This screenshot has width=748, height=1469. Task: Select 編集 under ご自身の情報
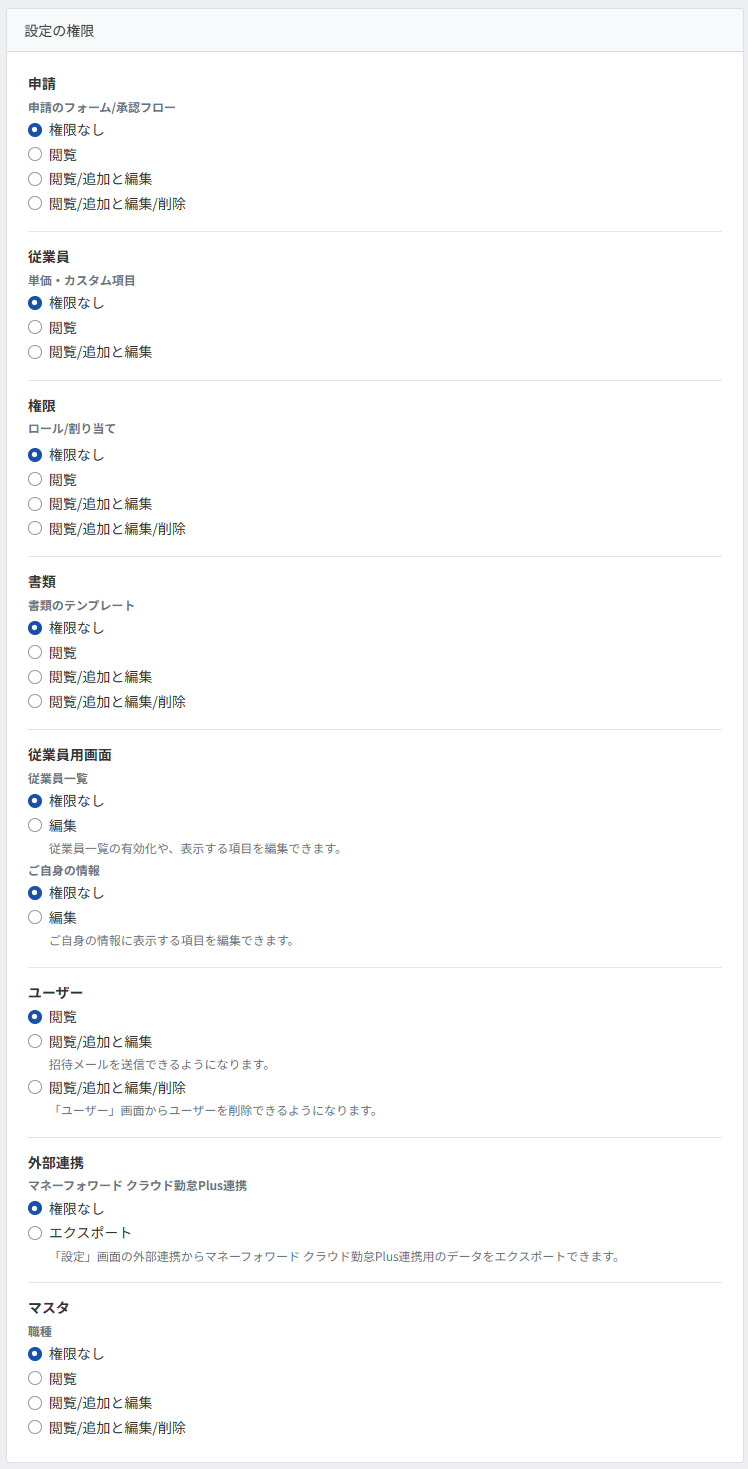coord(35,918)
